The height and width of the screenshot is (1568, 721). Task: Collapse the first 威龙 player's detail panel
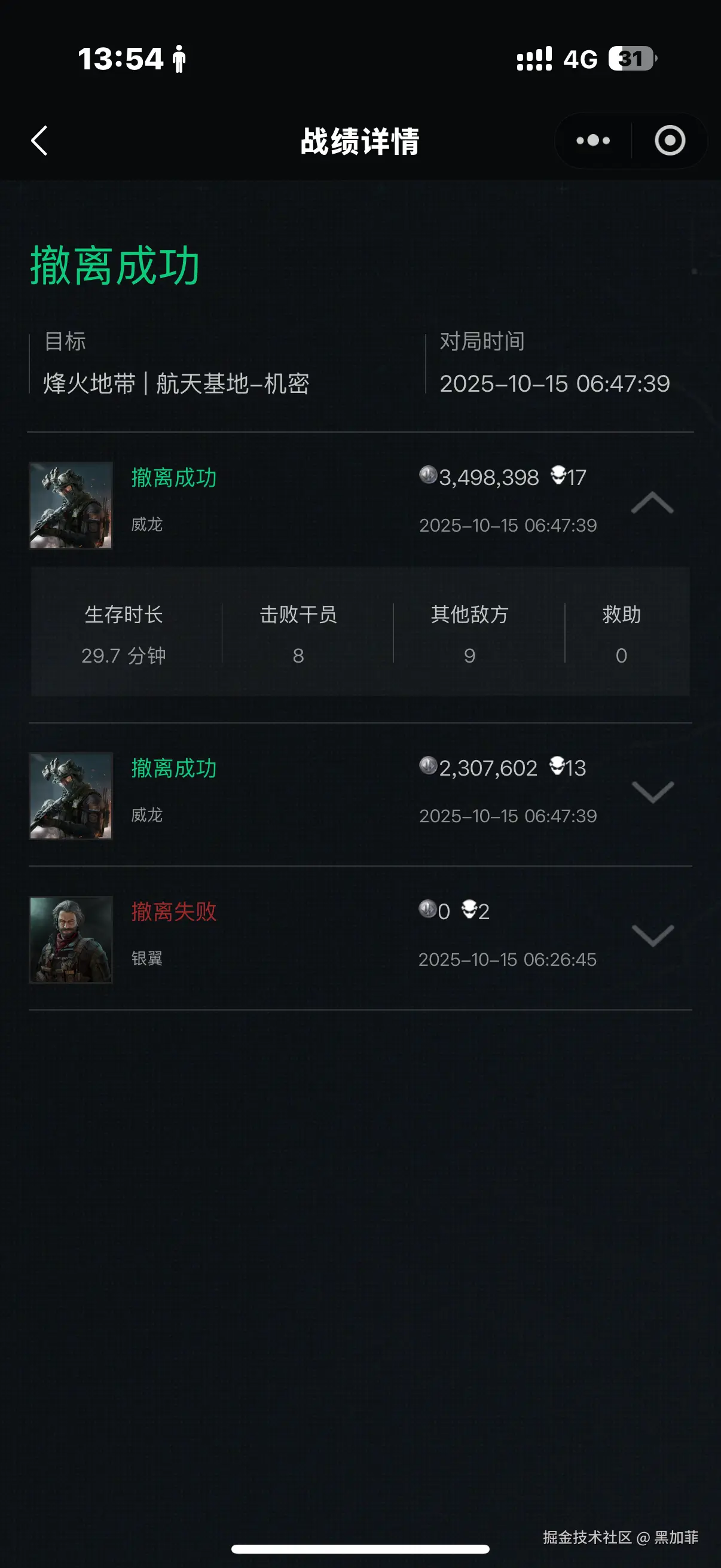pos(654,502)
